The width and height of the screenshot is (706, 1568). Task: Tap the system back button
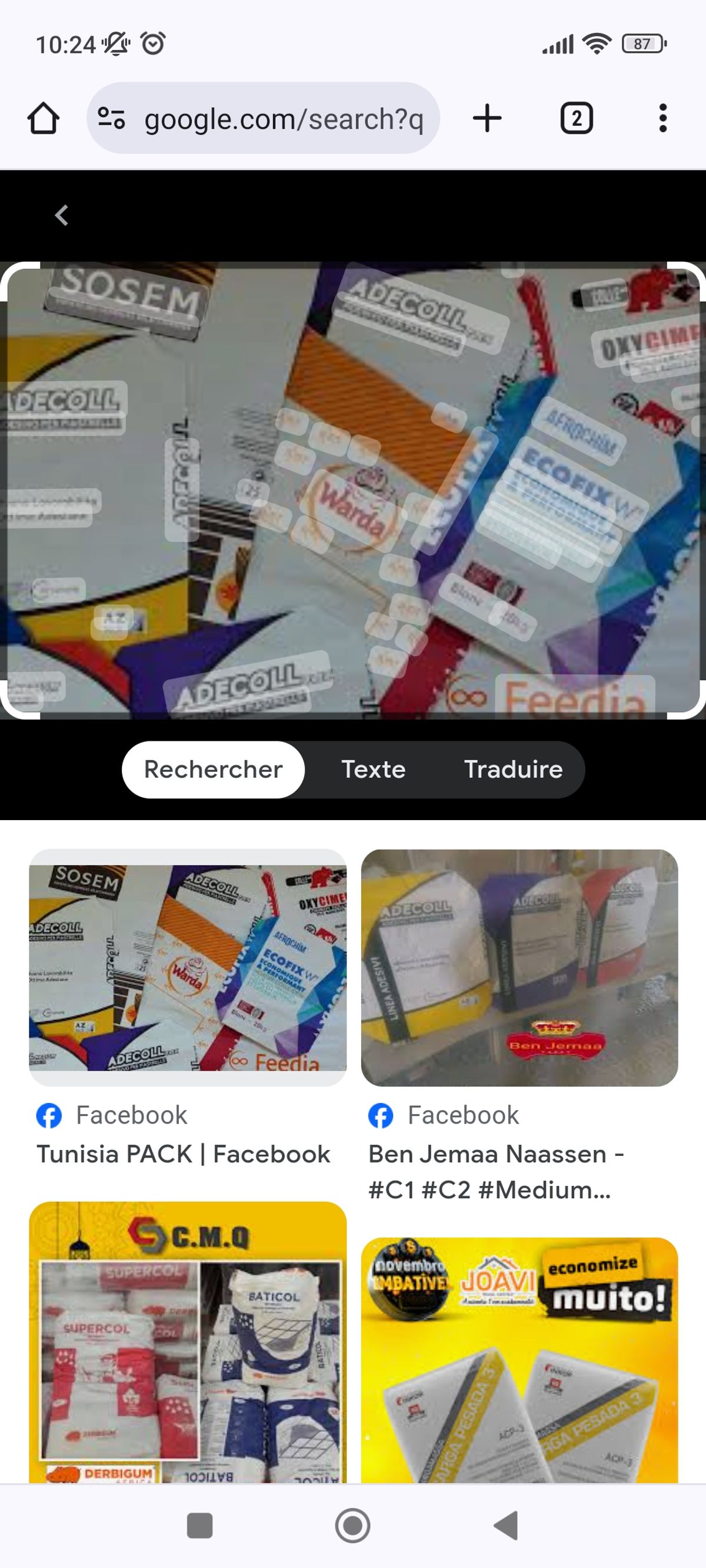[506, 1526]
